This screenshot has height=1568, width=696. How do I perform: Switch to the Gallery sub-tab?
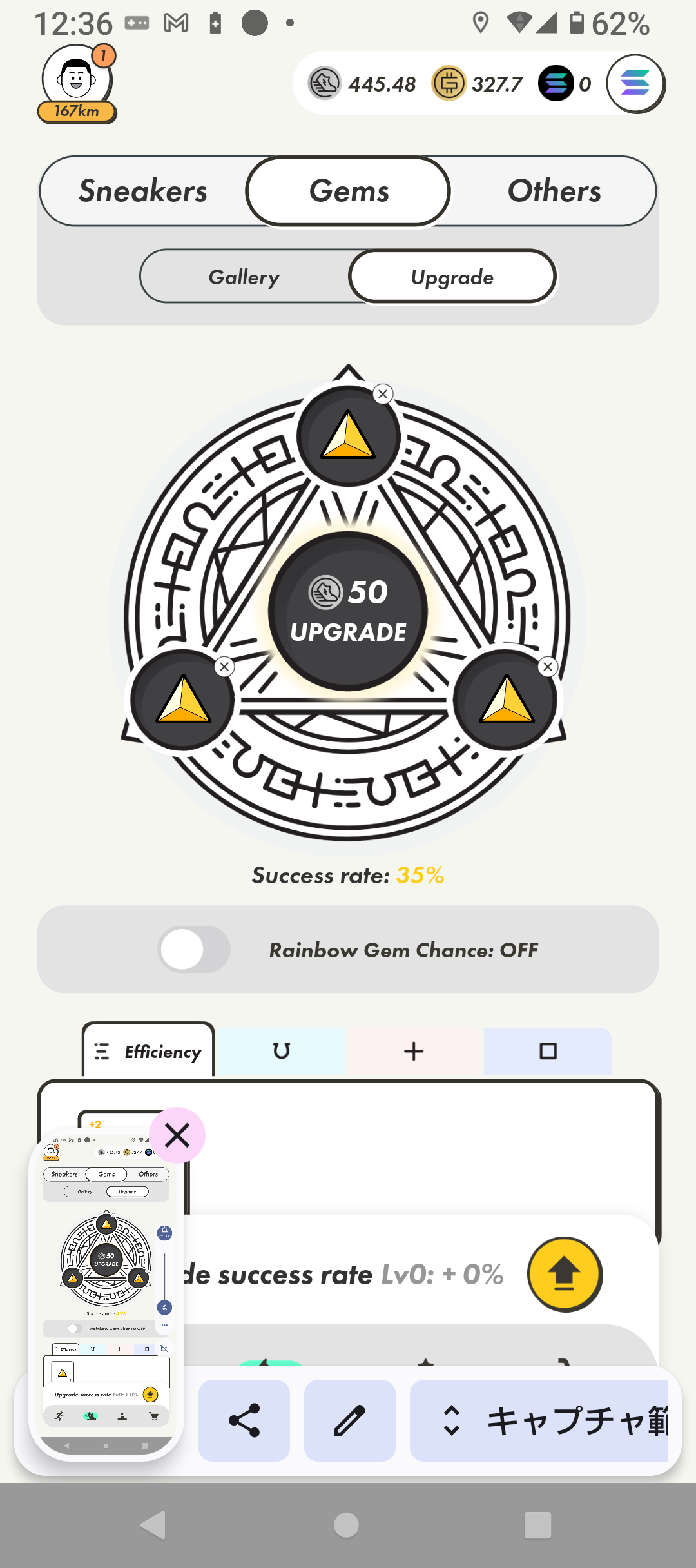[x=244, y=277]
